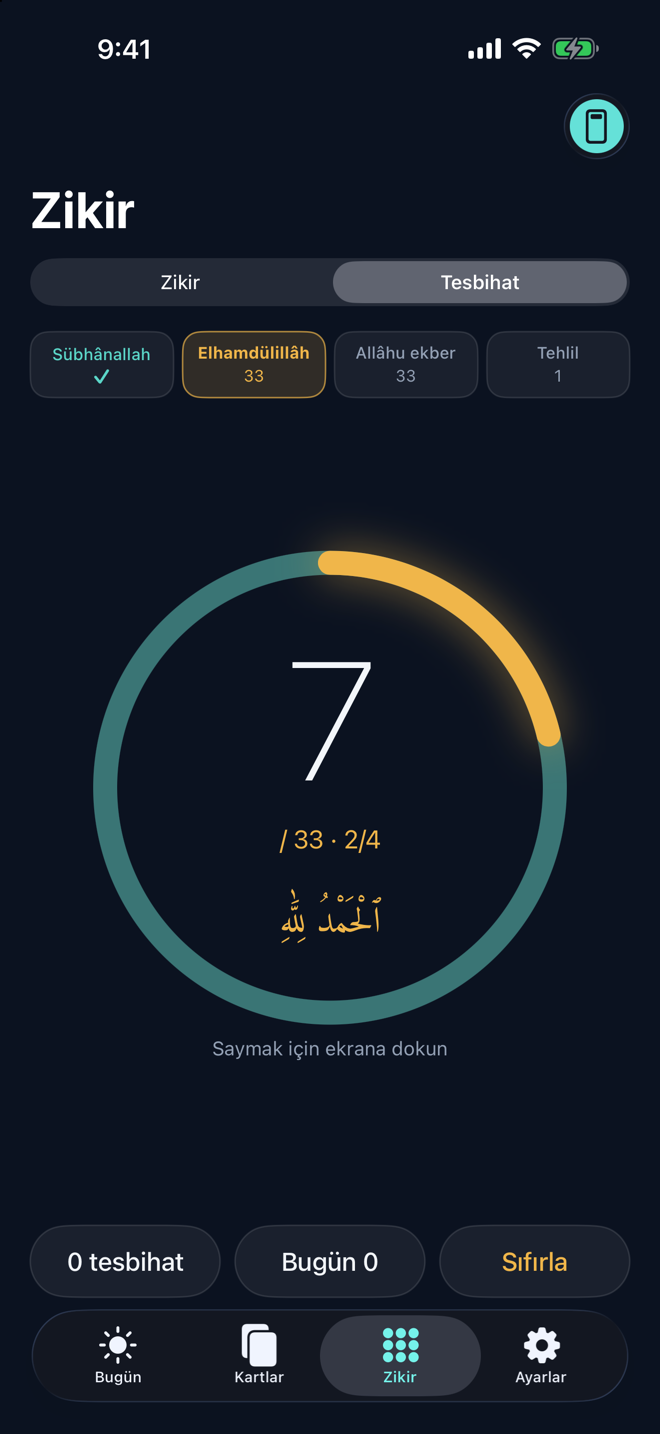Image resolution: width=660 pixels, height=1434 pixels.
Task: Open the 0 tesbihat pill
Action: 125,1262
